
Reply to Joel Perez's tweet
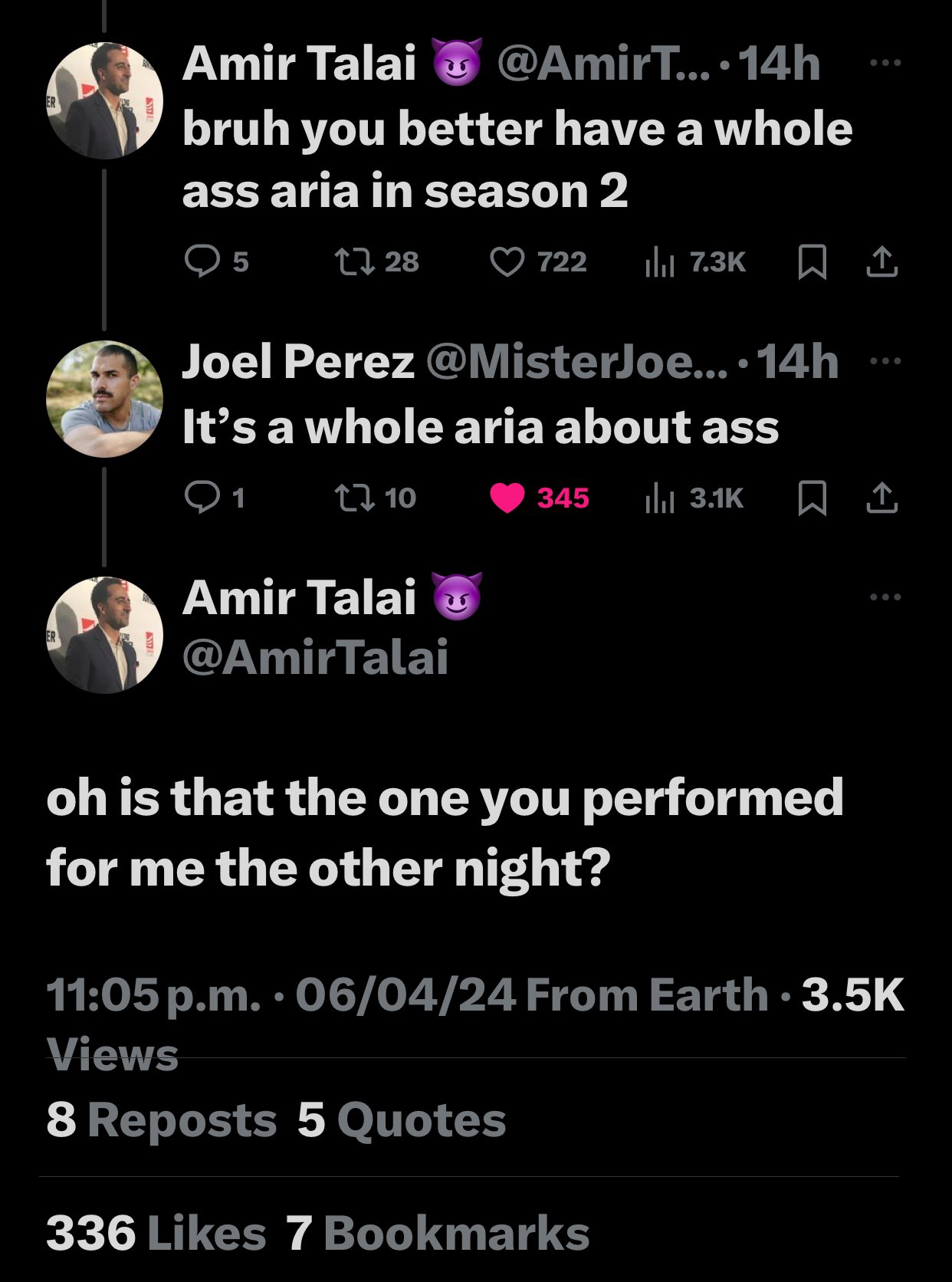[202, 498]
